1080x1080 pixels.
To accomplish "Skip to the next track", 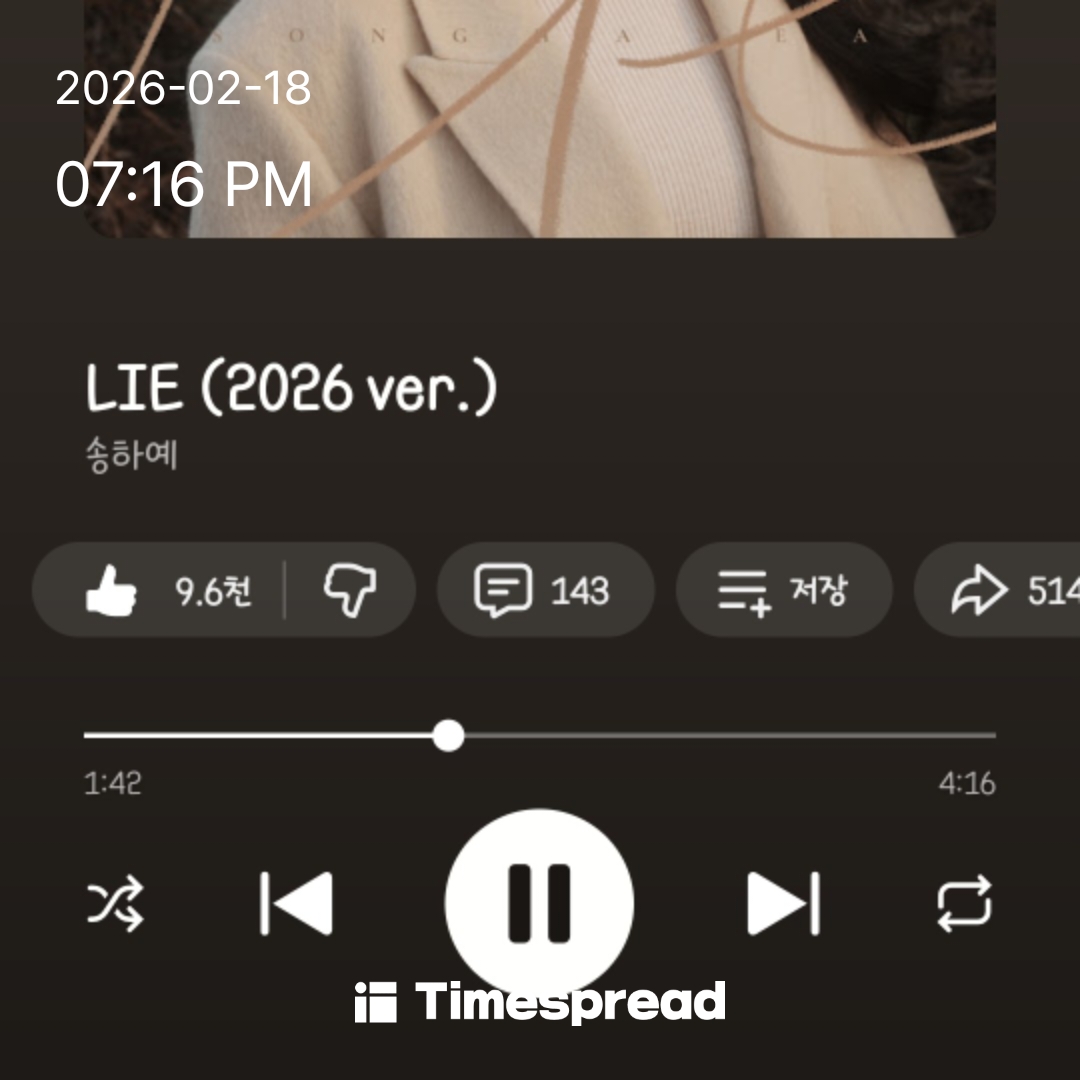I will [783, 904].
